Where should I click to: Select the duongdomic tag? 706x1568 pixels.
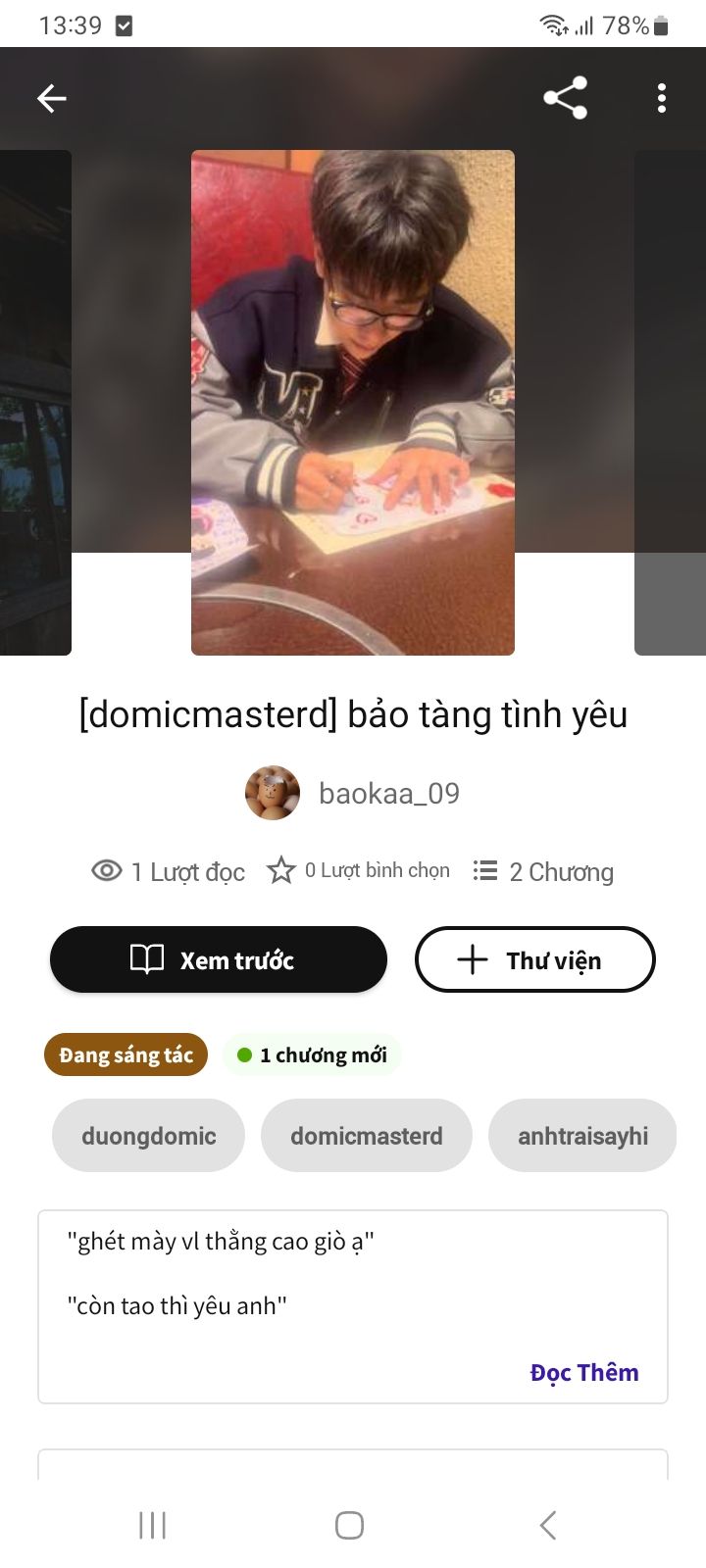coord(148,1136)
